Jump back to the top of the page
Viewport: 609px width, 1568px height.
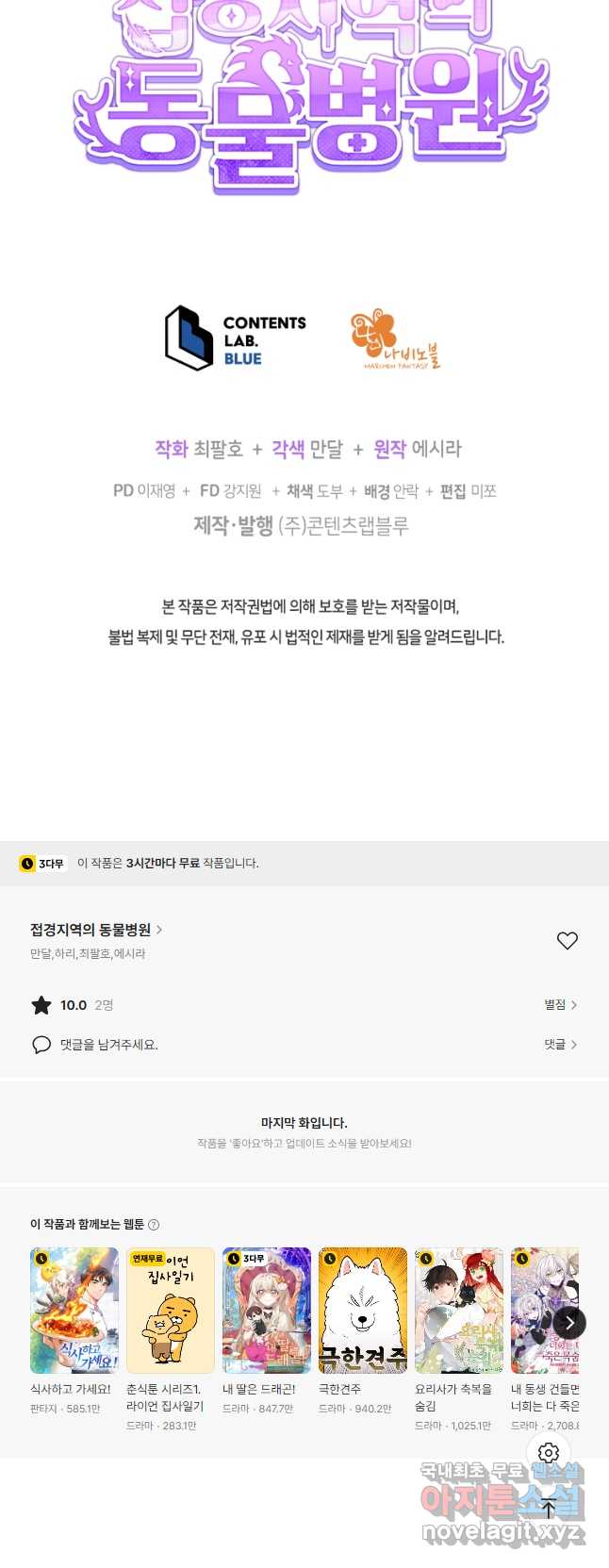[x=549, y=1508]
